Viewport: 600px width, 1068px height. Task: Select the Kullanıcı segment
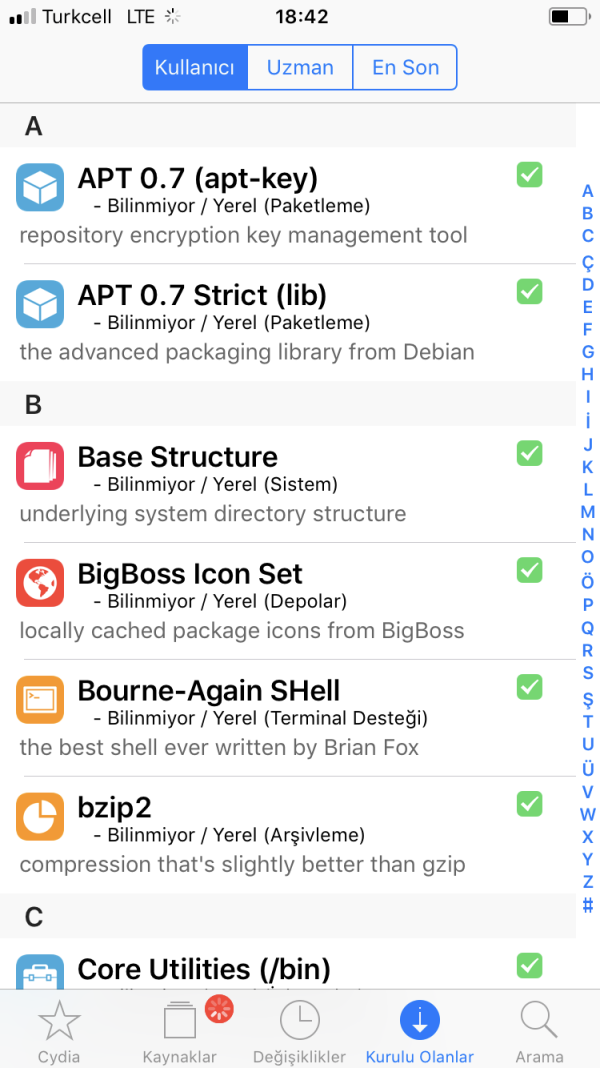(195, 68)
